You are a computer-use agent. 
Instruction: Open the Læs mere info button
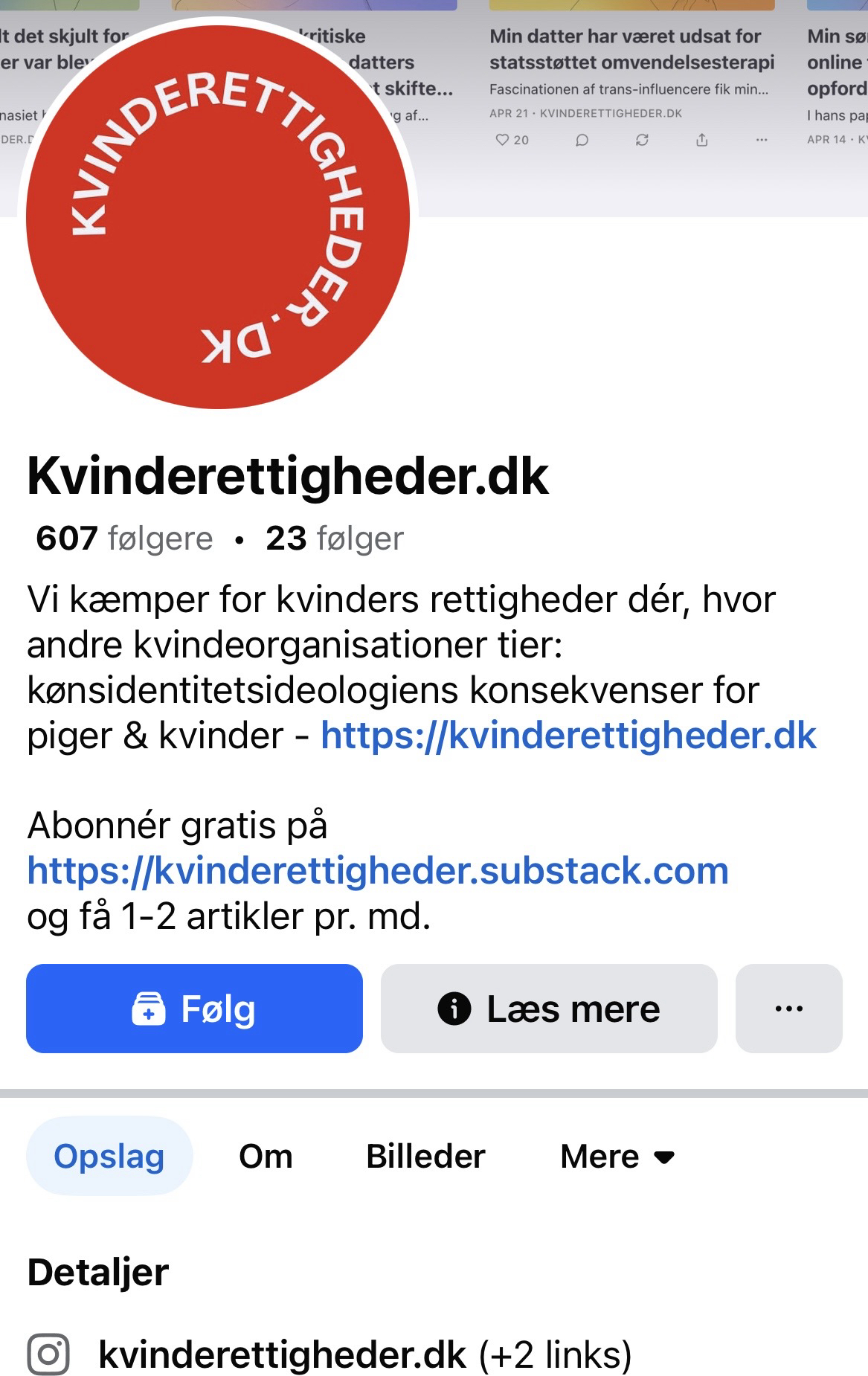pyautogui.click(x=549, y=1009)
